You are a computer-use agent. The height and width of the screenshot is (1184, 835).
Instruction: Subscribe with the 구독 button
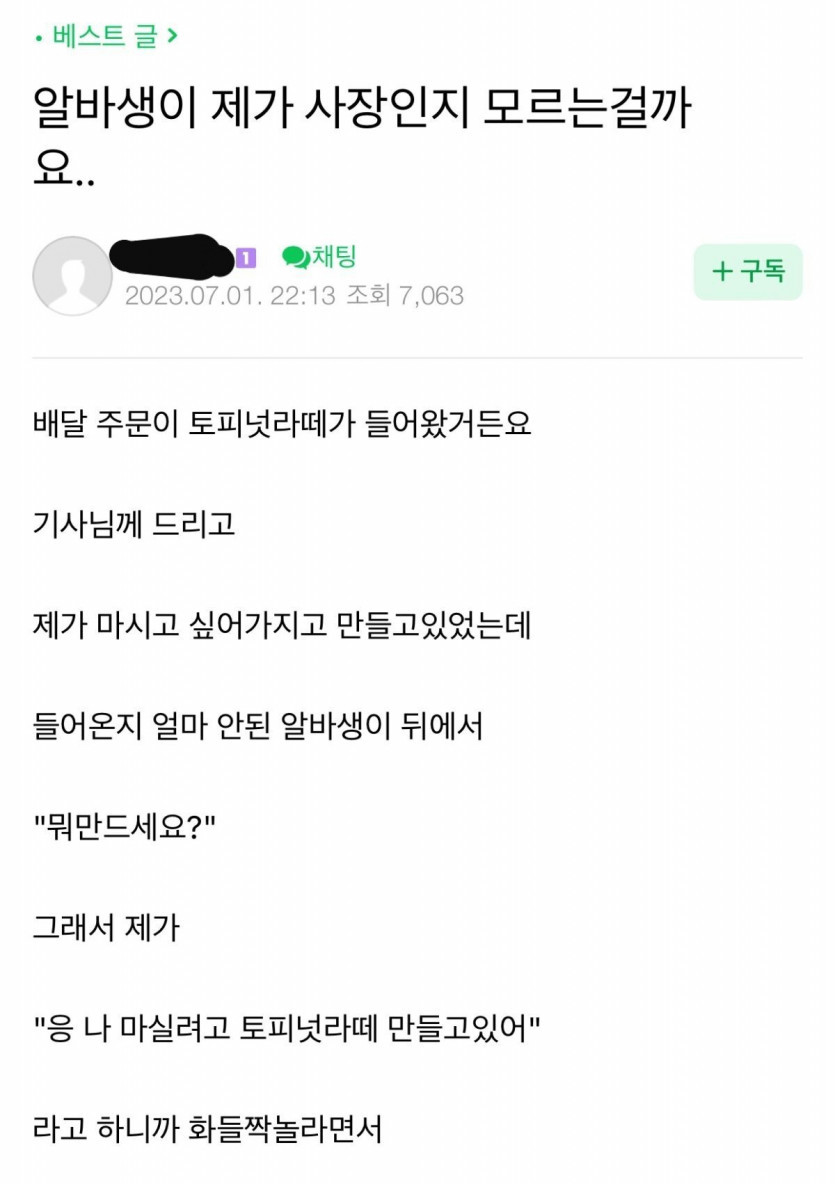click(748, 271)
